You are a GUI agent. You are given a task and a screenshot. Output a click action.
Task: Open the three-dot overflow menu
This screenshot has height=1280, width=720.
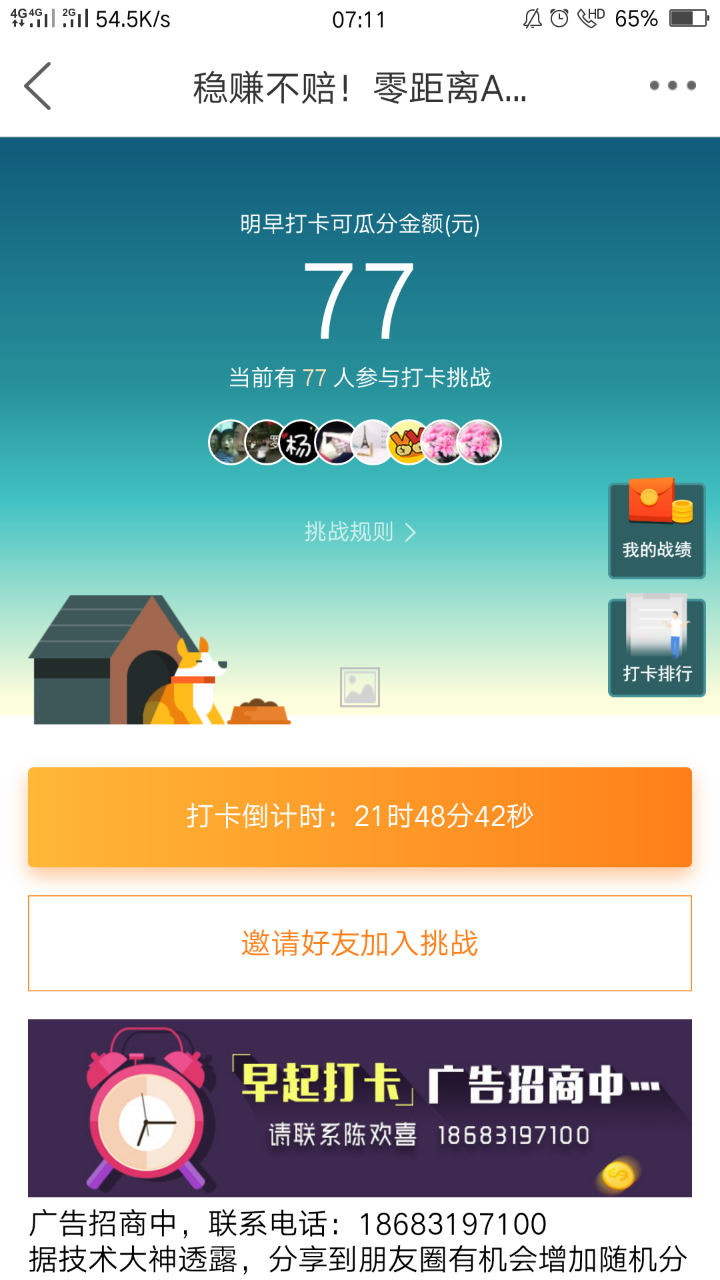(672, 86)
